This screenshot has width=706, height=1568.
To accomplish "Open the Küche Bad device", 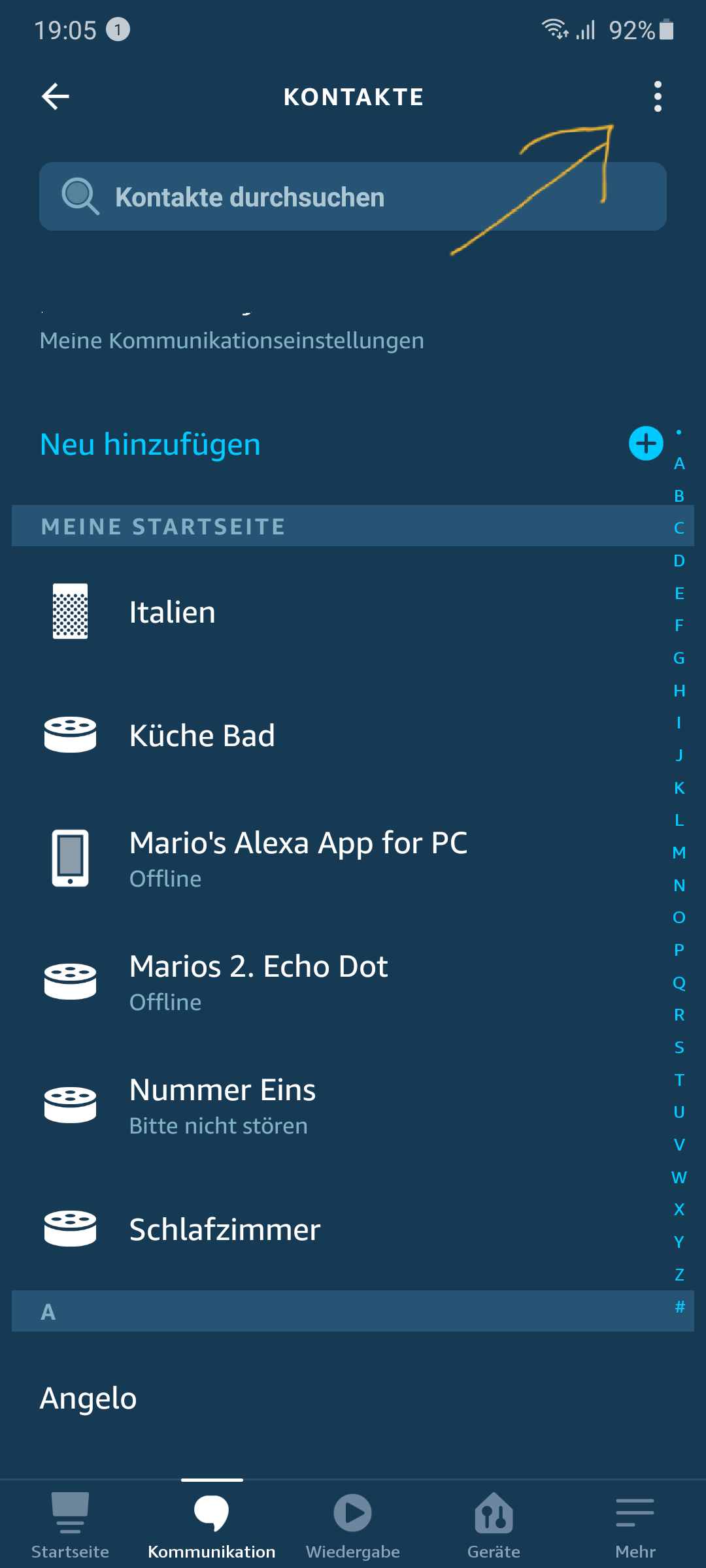I will point(202,736).
